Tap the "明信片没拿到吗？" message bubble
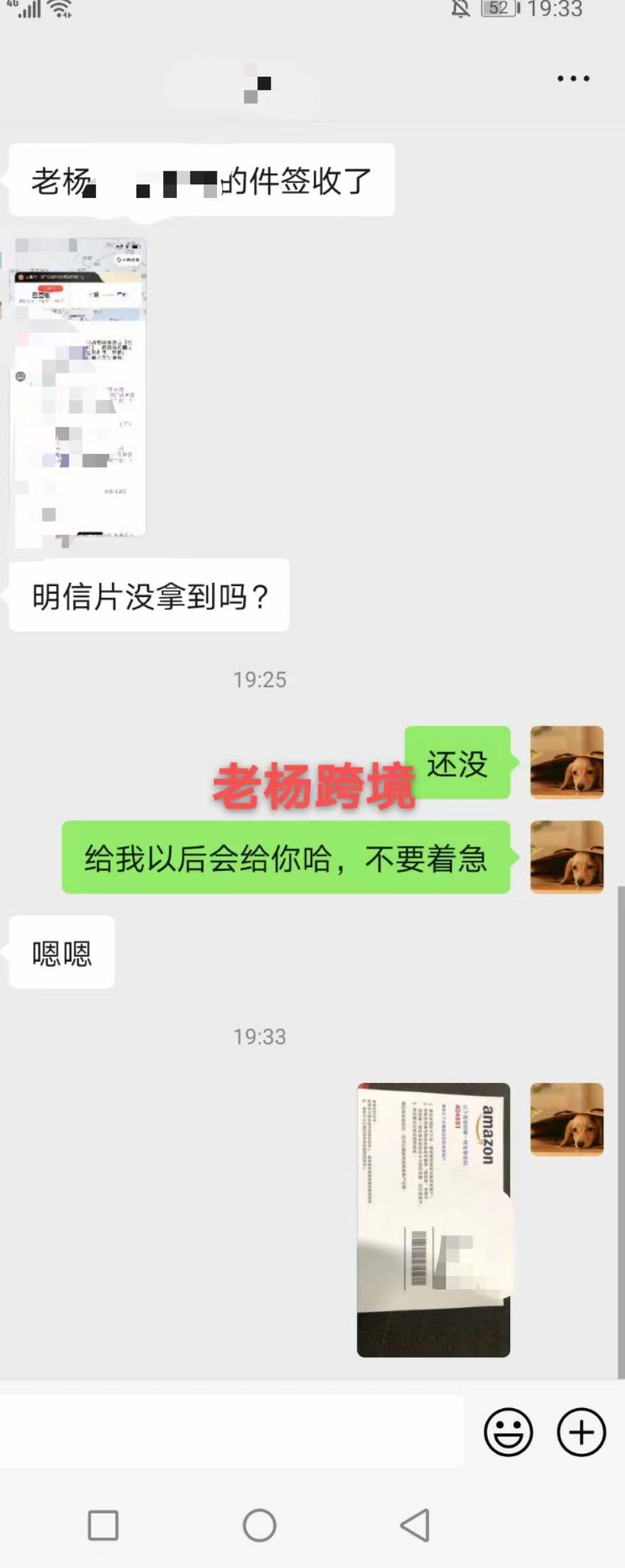625x1568 pixels. [x=148, y=594]
